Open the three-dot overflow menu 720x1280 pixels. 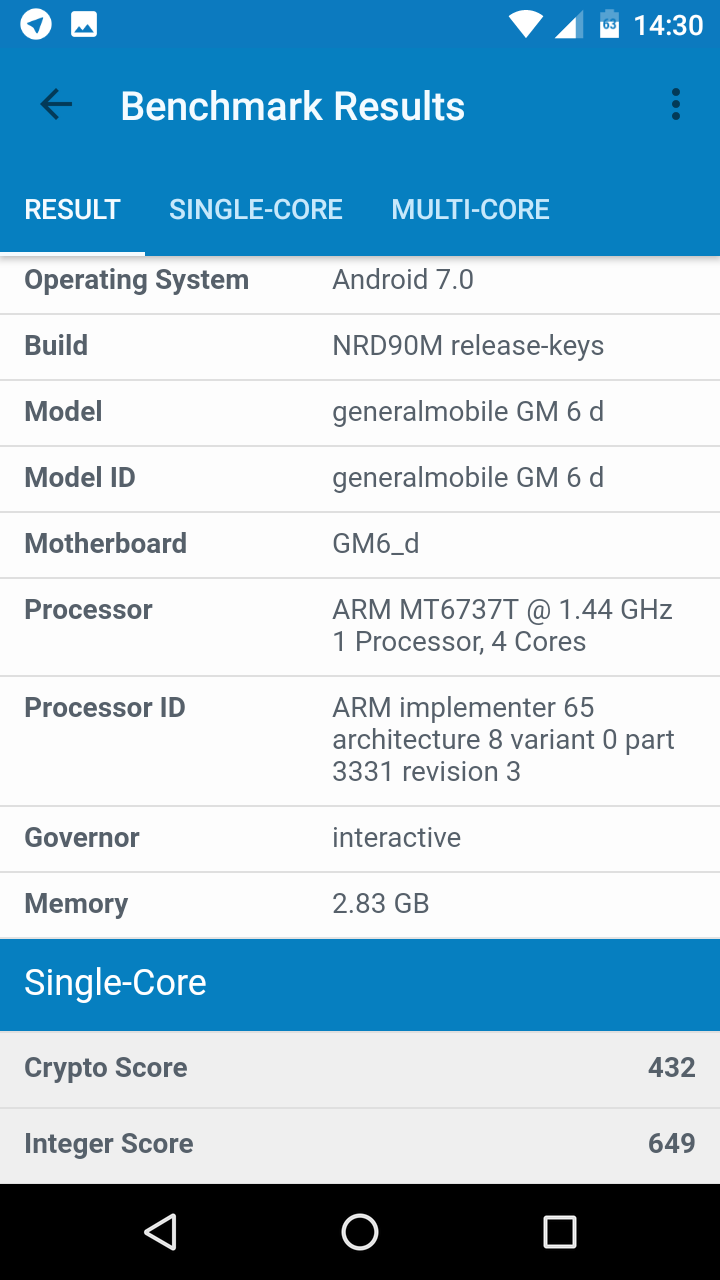tap(676, 104)
